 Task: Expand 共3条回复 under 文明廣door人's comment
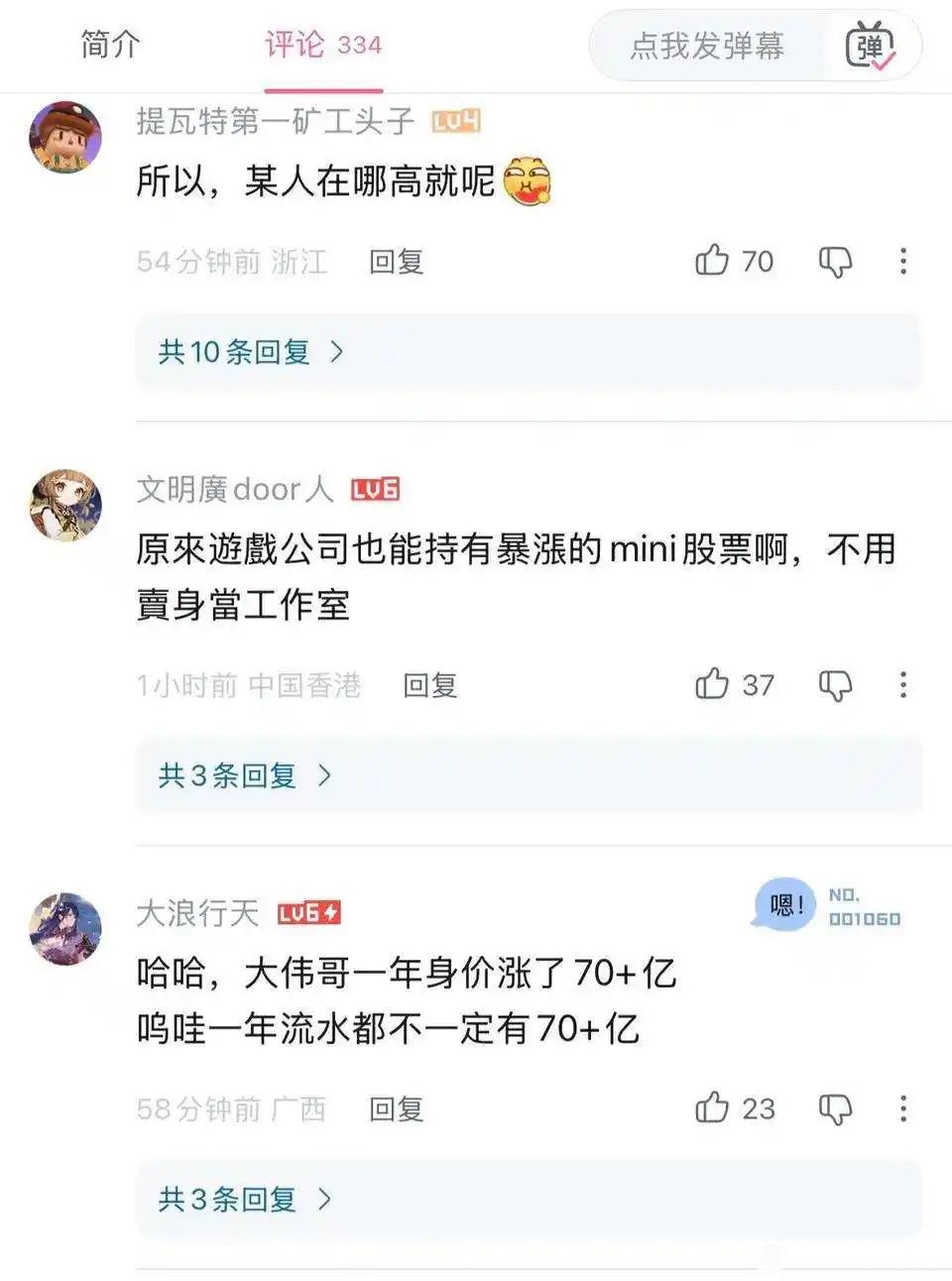pyautogui.click(x=243, y=775)
